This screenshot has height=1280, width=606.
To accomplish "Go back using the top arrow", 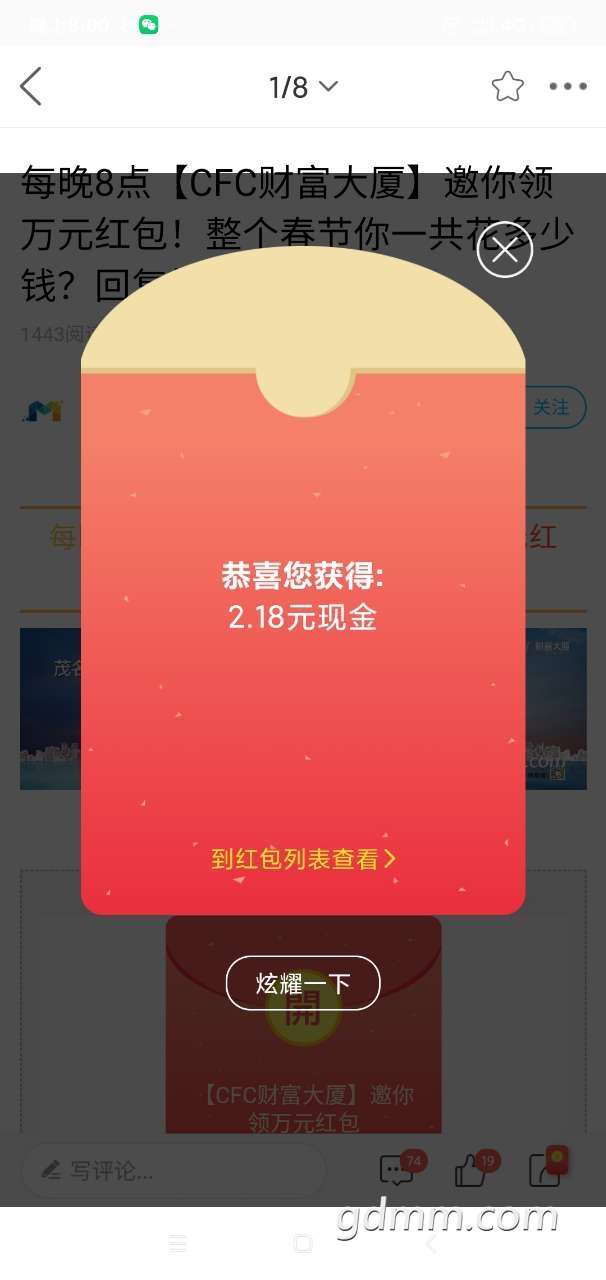I will pos(32,87).
